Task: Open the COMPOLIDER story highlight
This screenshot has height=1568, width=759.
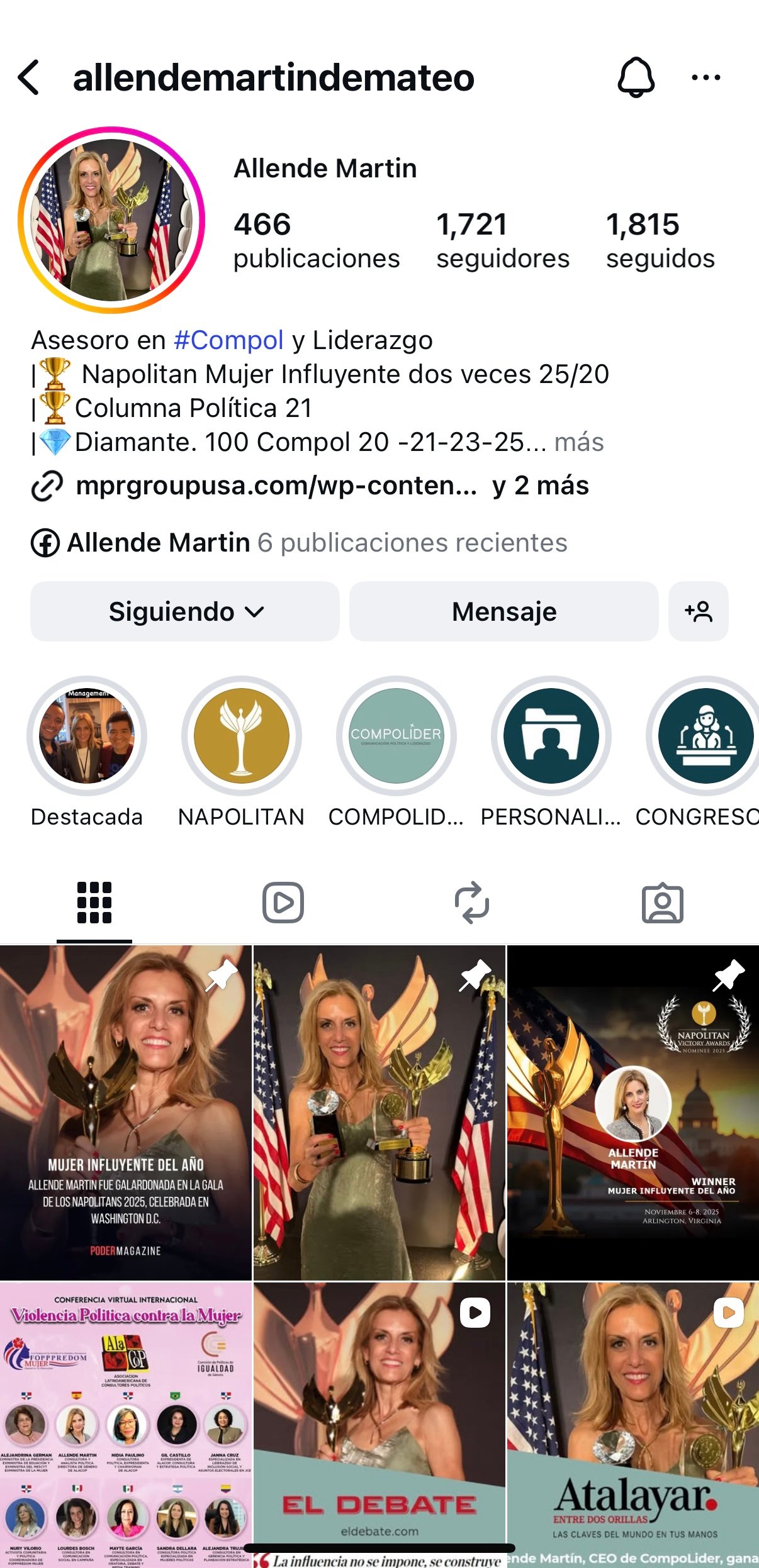Action: pos(396,736)
